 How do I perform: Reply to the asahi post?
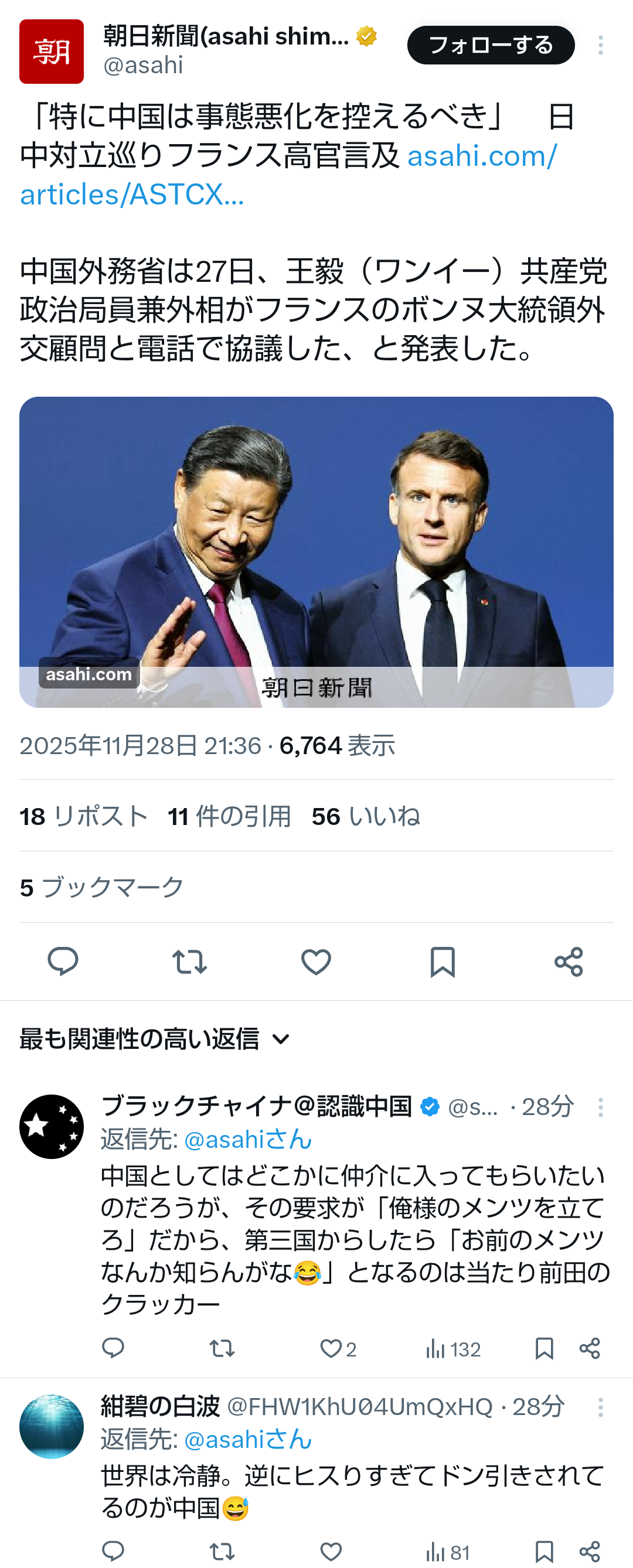point(63,962)
